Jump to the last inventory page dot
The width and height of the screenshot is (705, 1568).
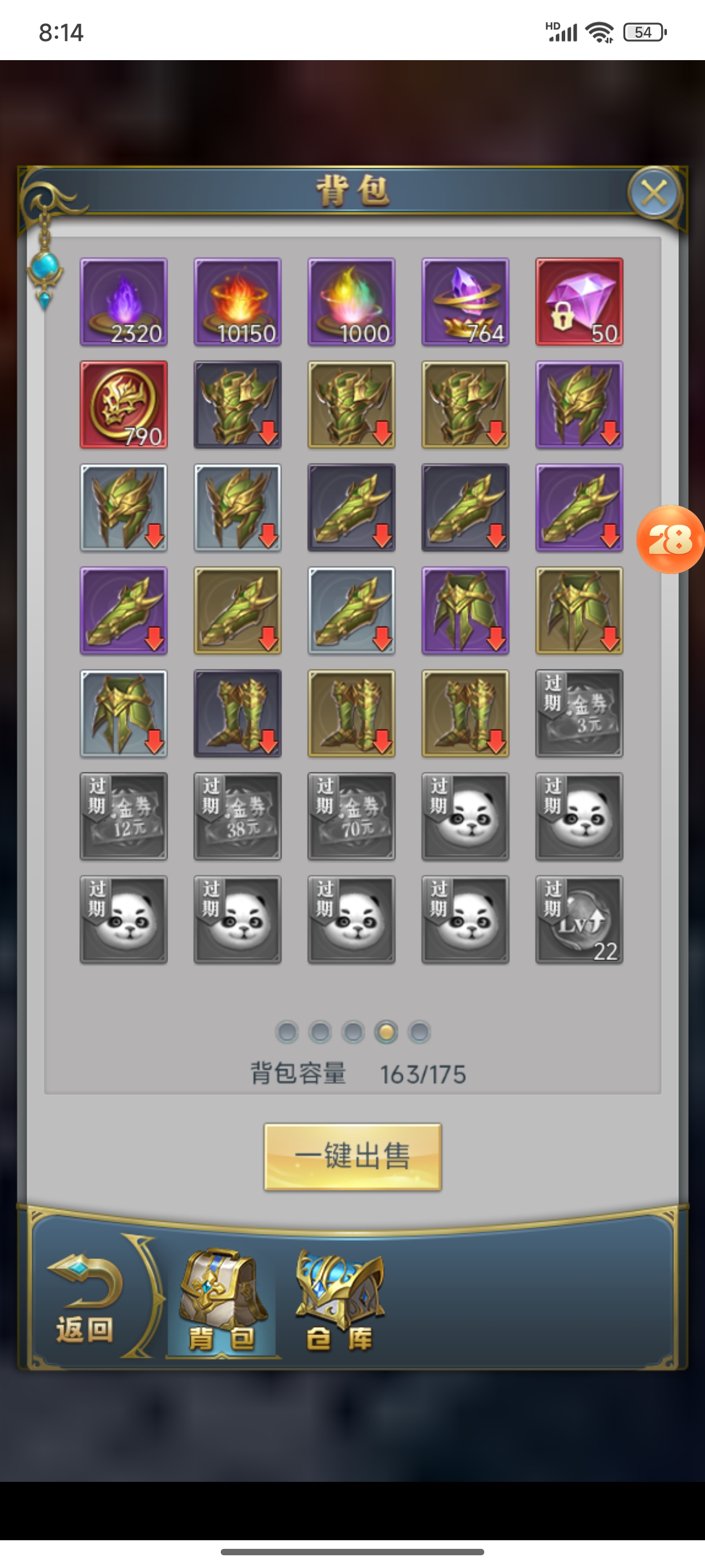[x=419, y=1031]
